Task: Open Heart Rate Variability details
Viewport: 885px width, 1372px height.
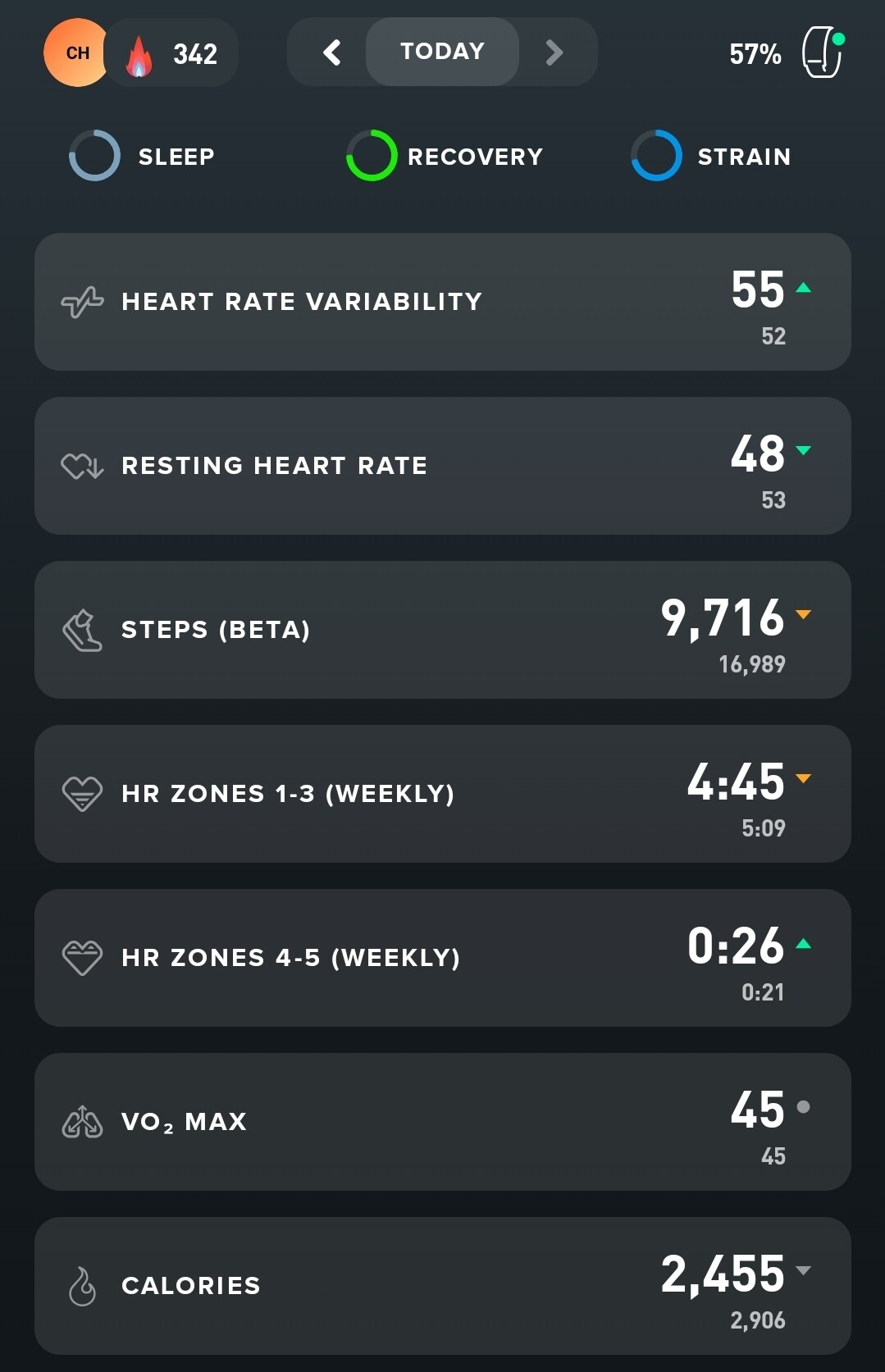Action: coord(442,302)
